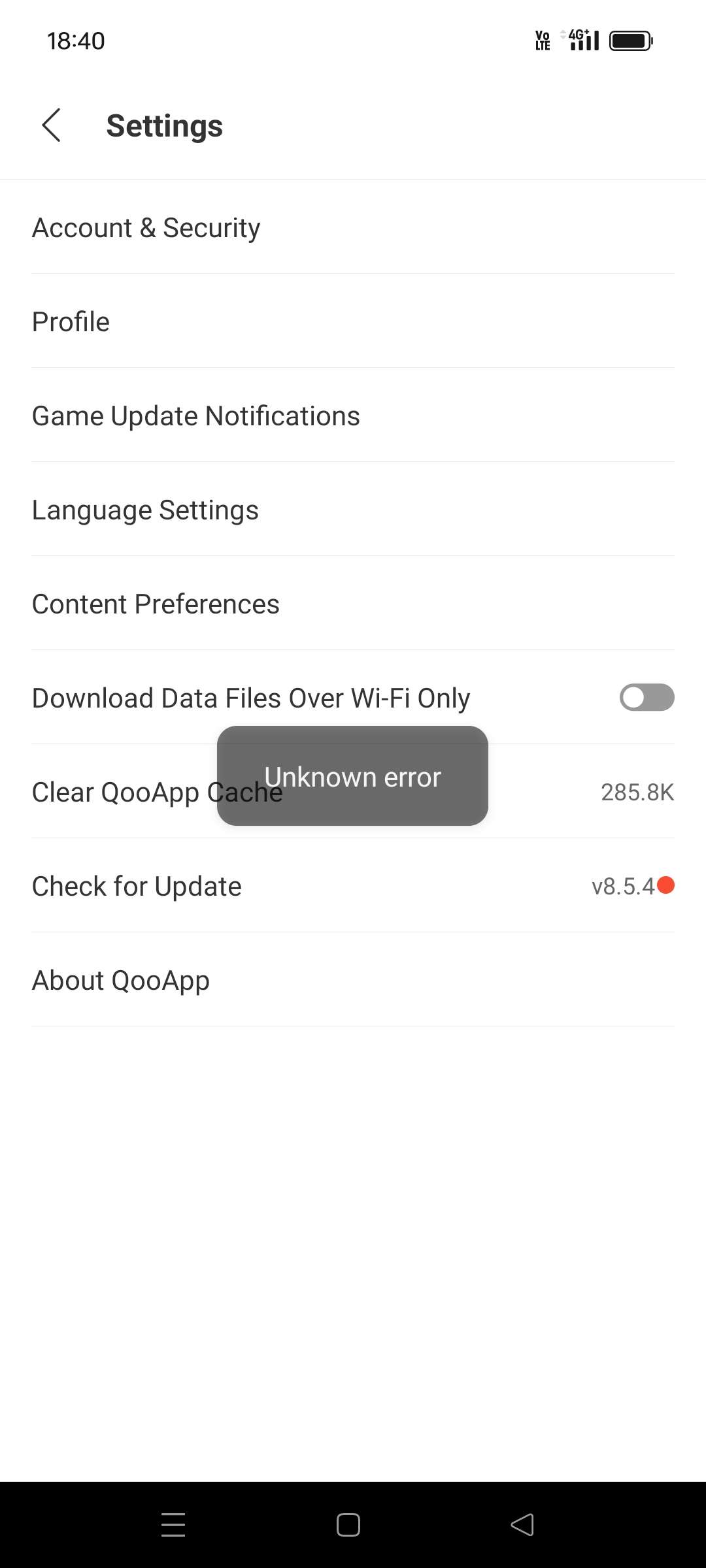Check for Update
706x1568 pixels.
pyautogui.click(x=137, y=886)
